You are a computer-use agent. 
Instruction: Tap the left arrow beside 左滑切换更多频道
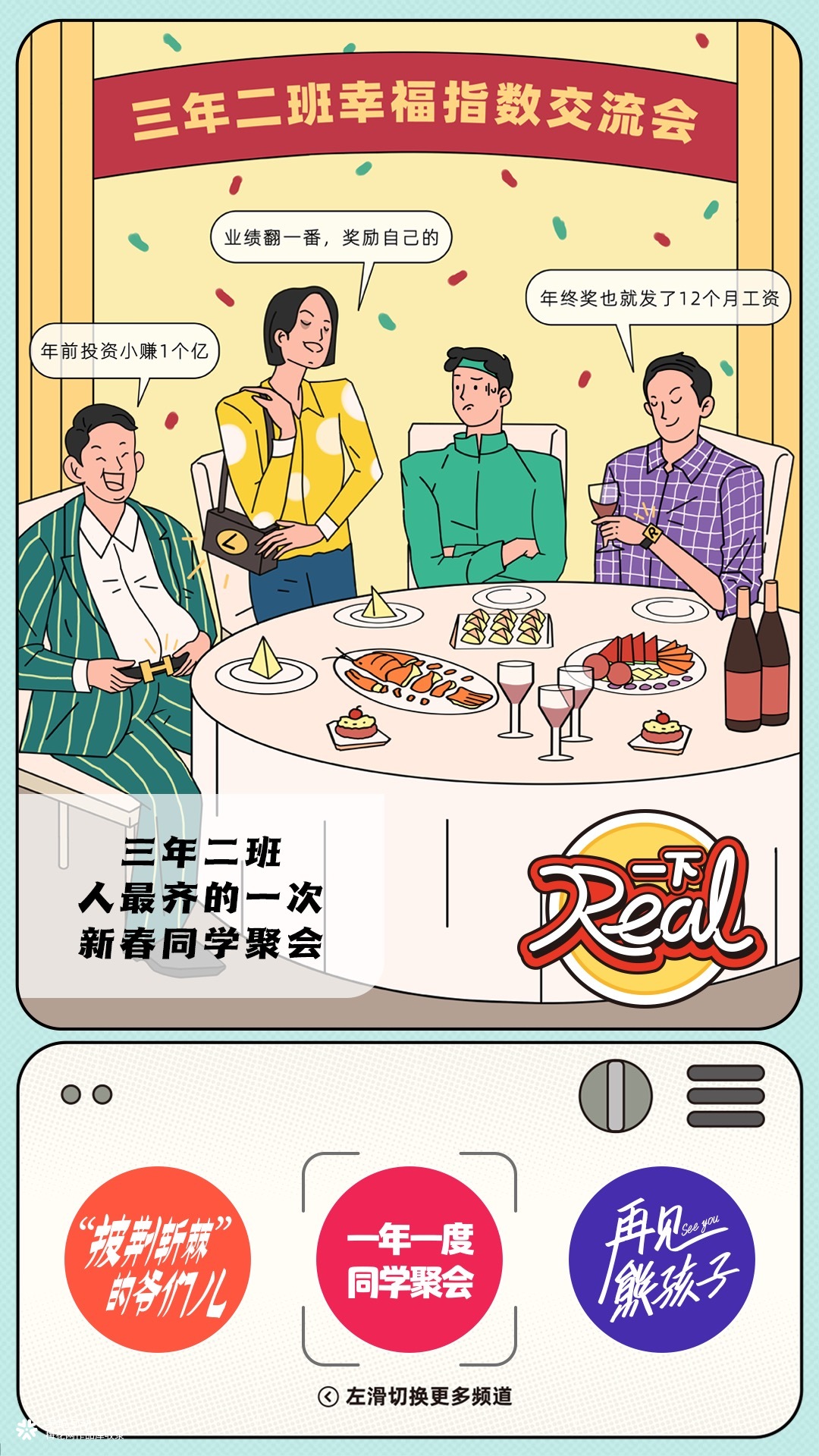[328, 1396]
